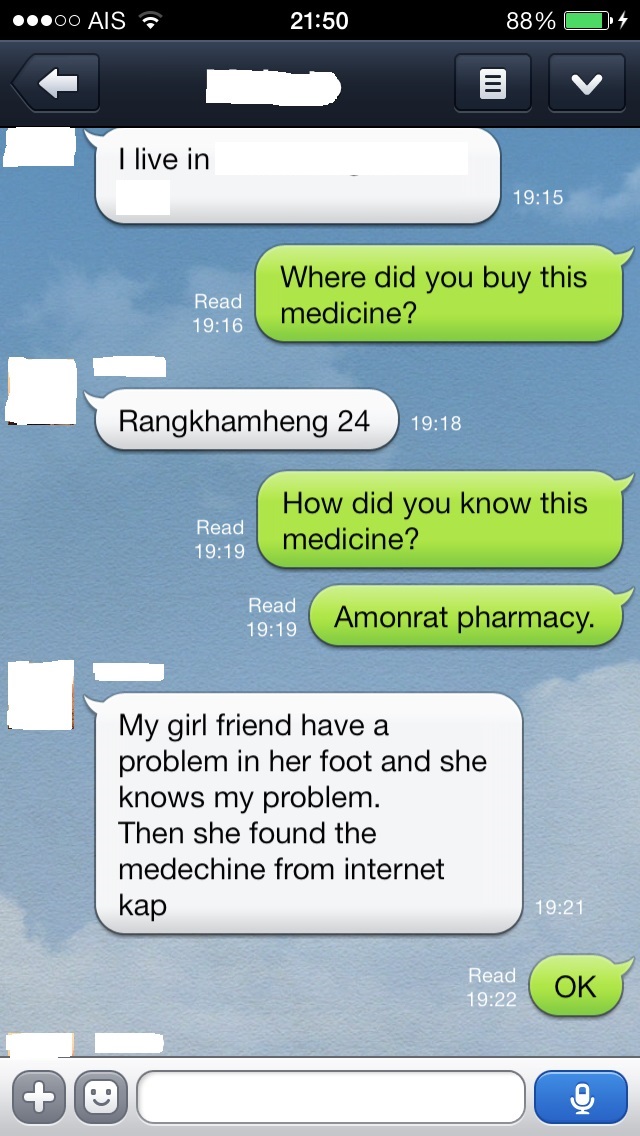Record a voice message with microphone
The width and height of the screenshot is (640, 1136).
pyautogui.click(x=581, y=1097)
